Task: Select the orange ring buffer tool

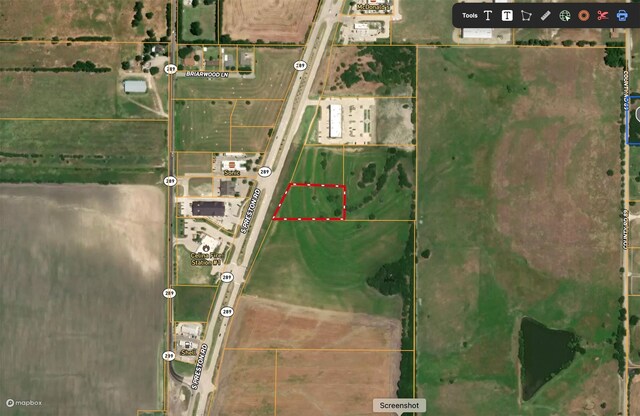Action: pos(583,15)
